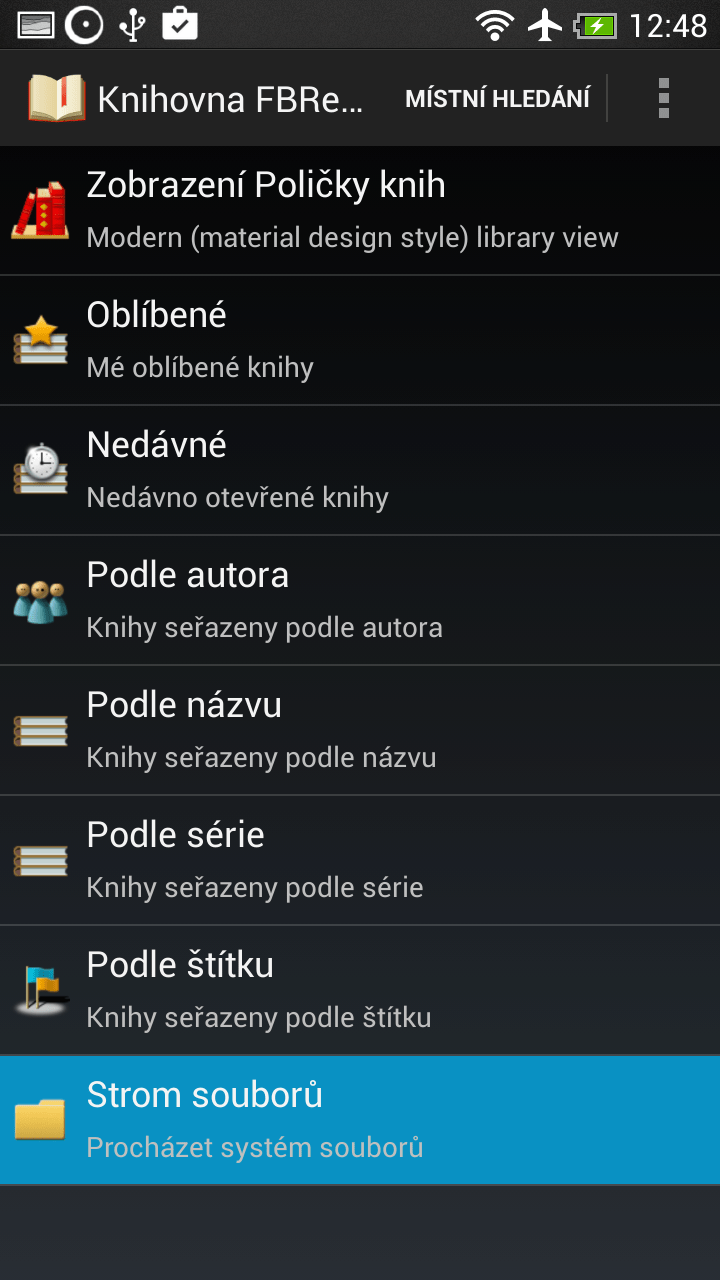
Task: Open Zobrazení Poličky knih view
Action: [360, 211]
